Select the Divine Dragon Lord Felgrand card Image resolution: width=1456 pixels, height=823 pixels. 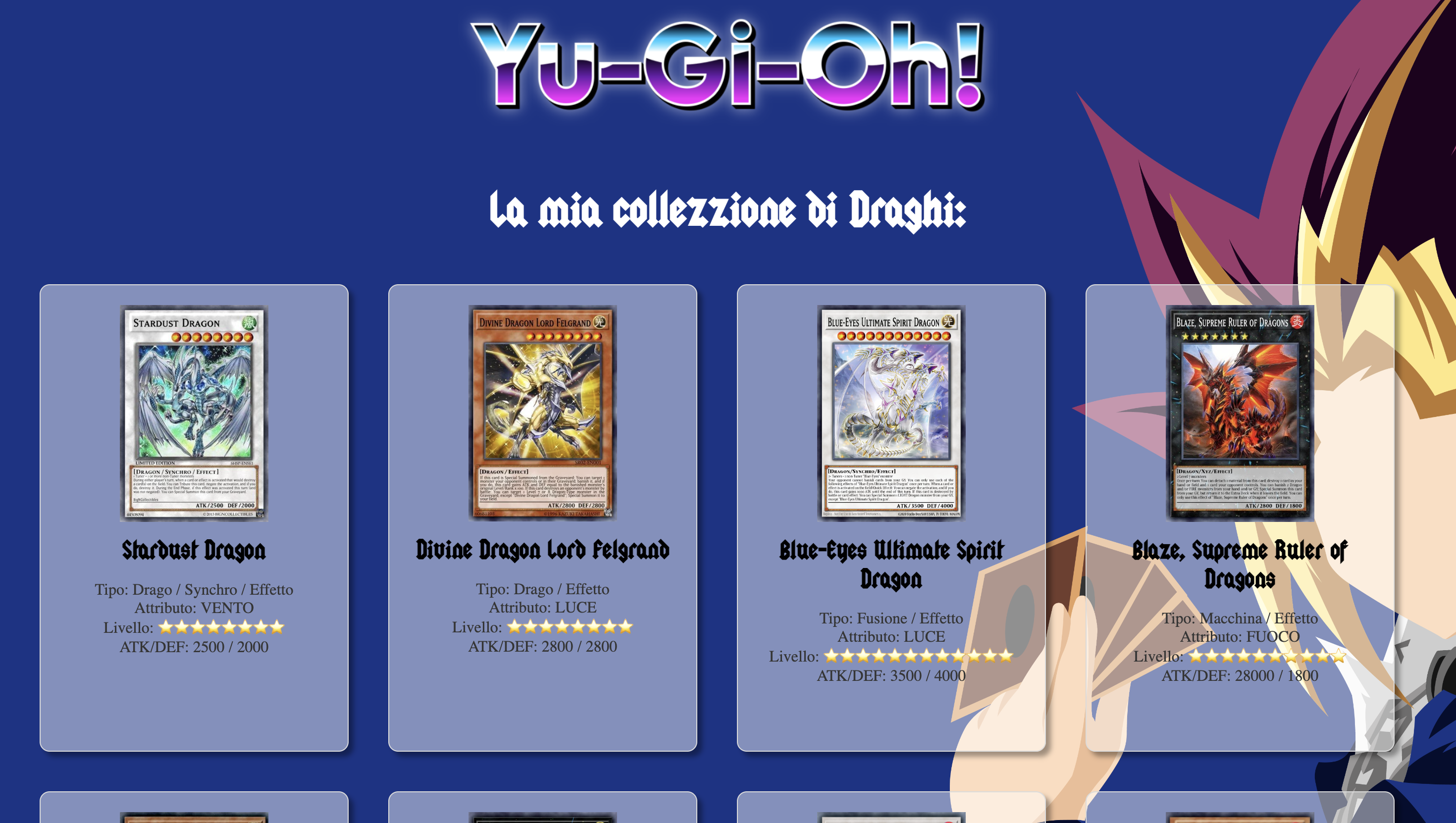(x=542, y=412)
